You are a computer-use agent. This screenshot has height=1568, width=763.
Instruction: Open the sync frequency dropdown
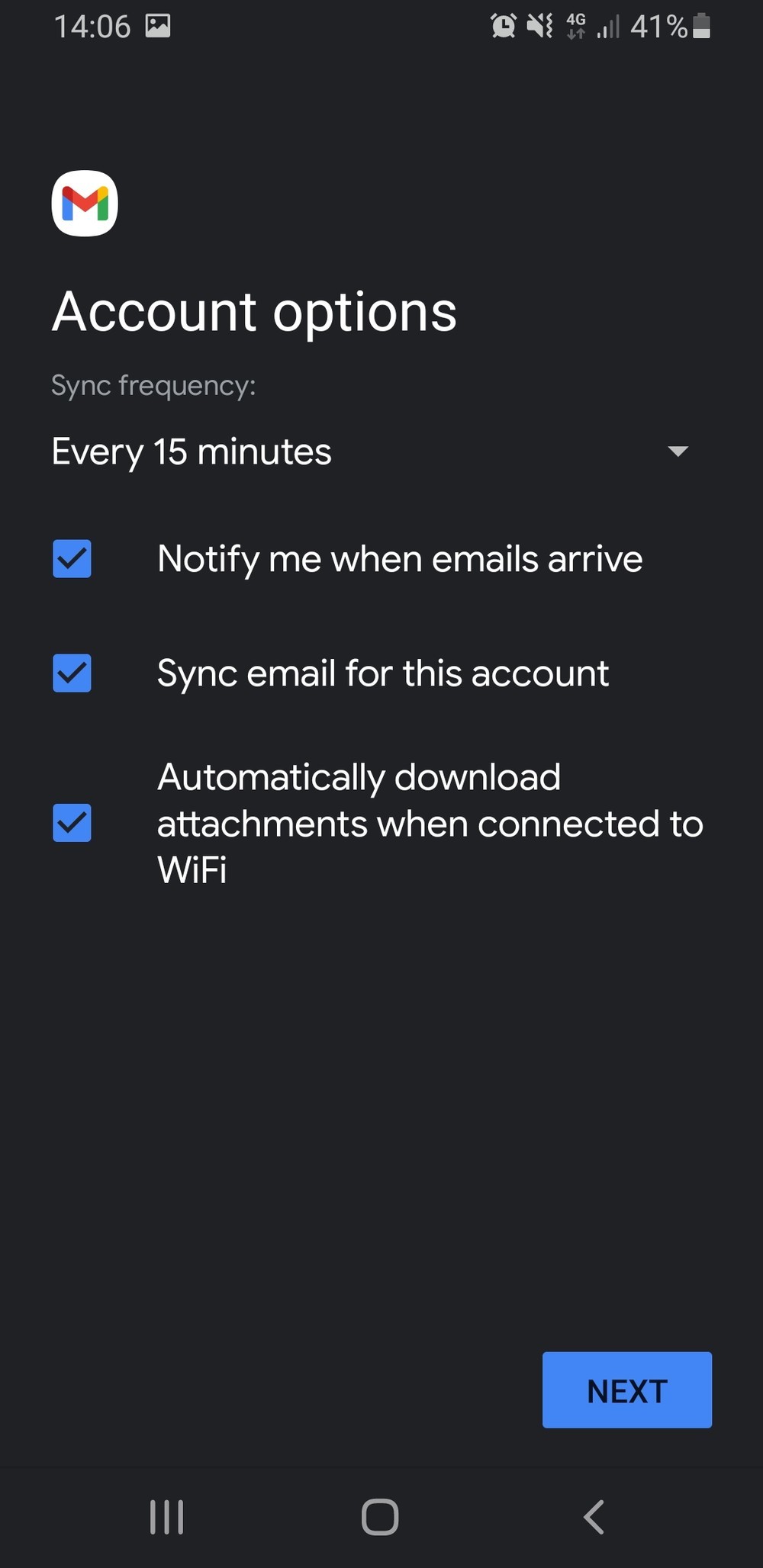tap(370, 451)
